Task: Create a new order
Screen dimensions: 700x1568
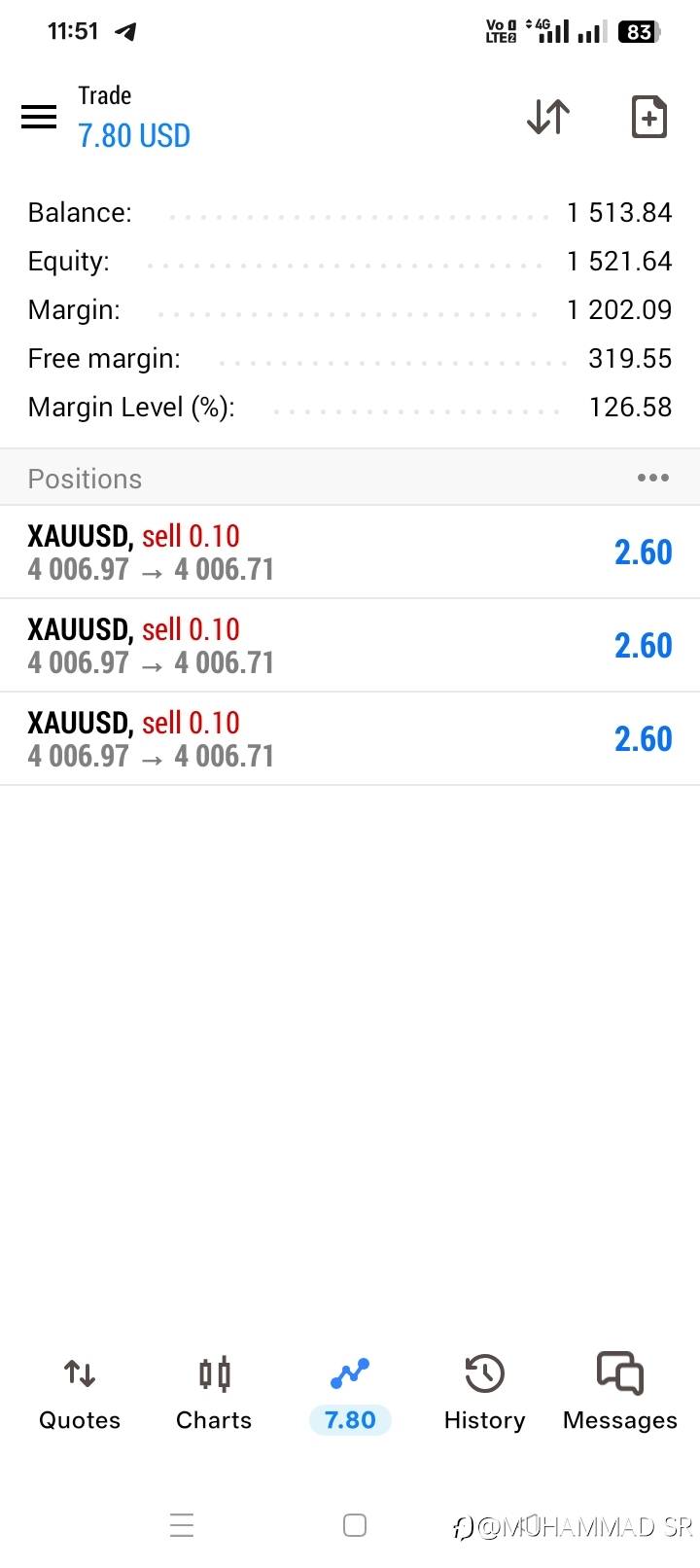Action: point(648,117)
